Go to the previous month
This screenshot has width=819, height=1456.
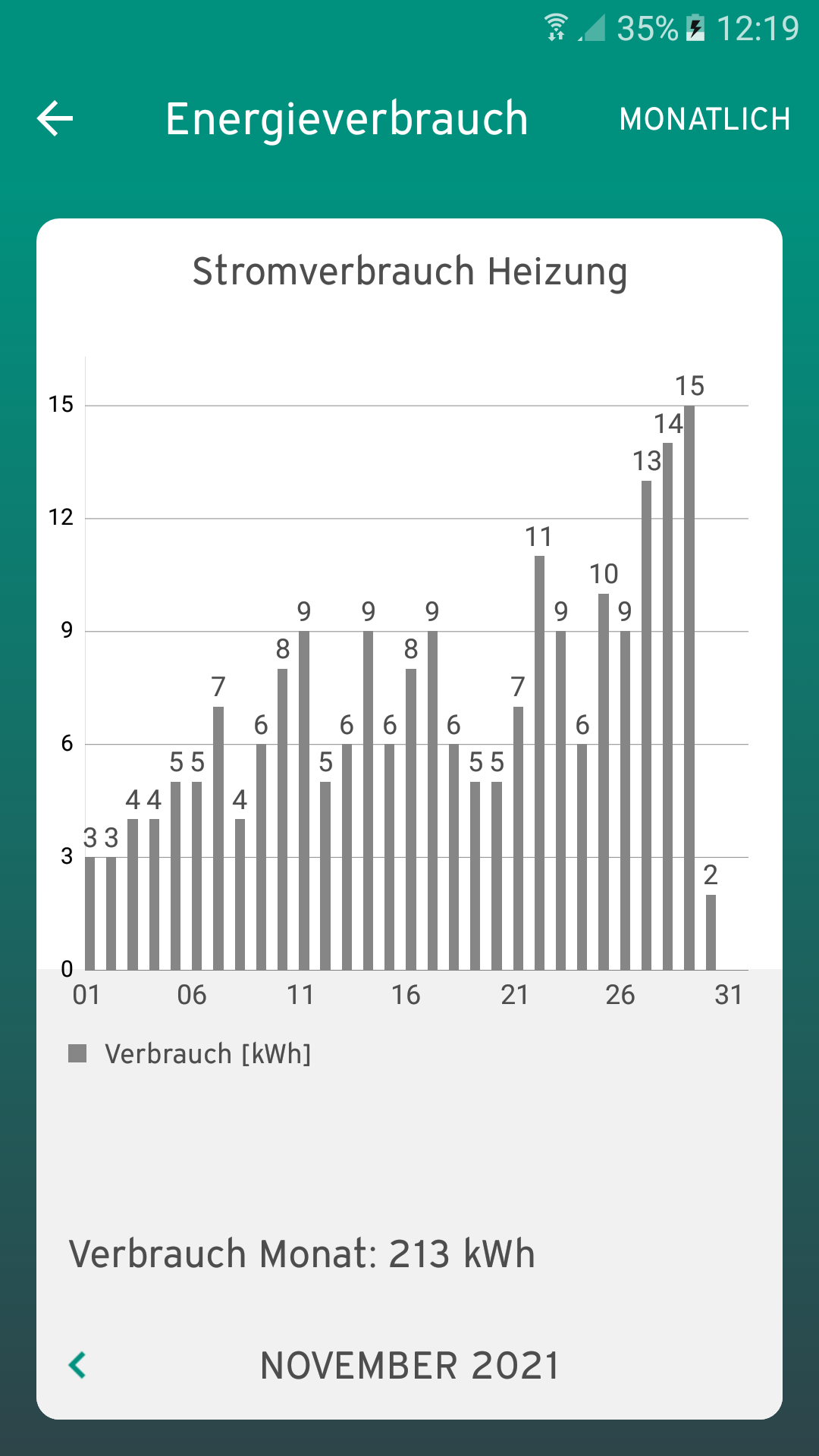click(x=77, y=1365)
